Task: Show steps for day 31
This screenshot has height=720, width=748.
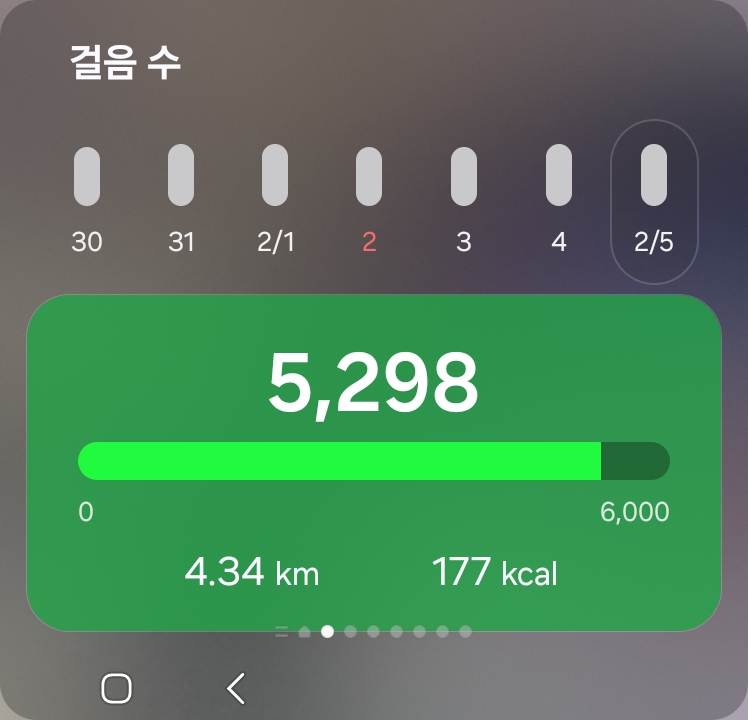Action: (181, 176)
